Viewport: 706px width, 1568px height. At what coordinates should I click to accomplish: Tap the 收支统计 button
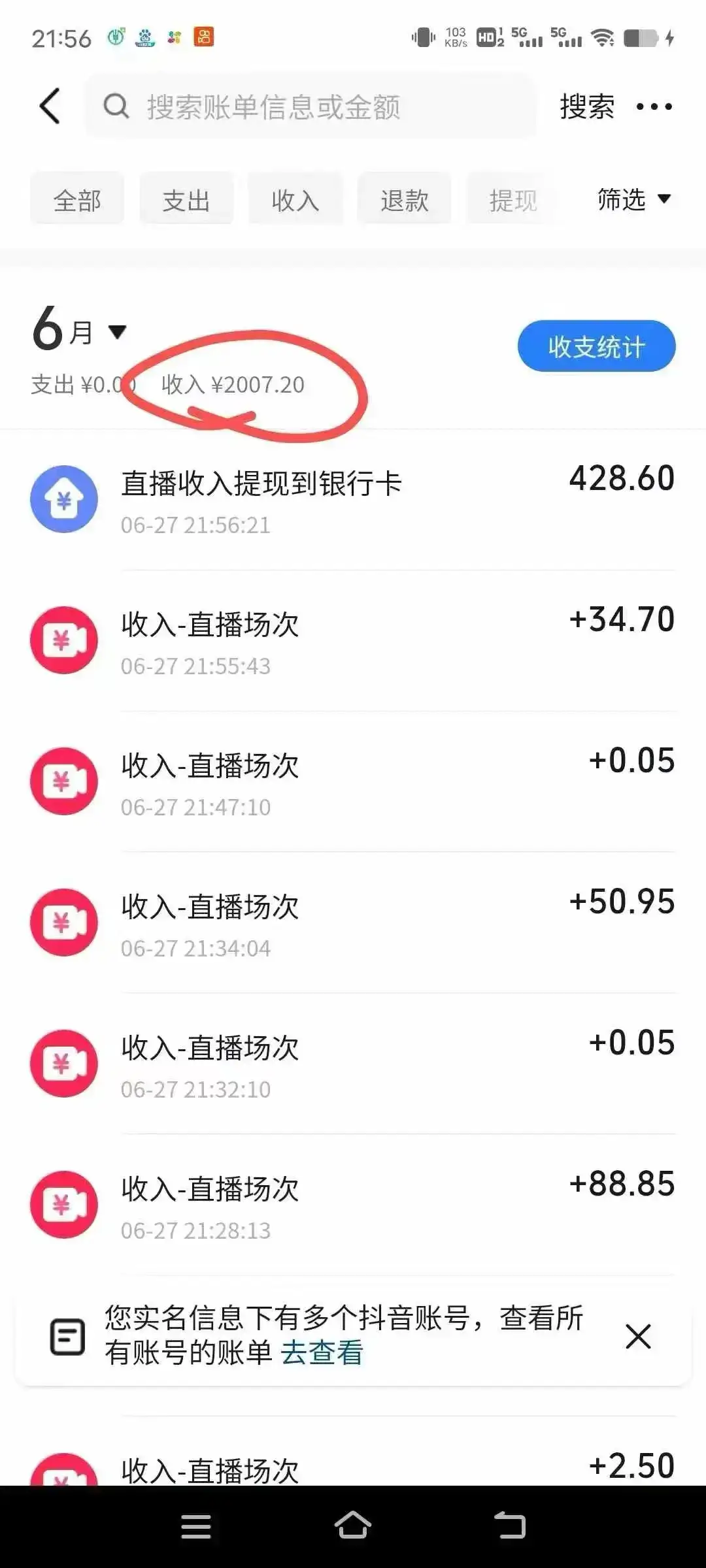pyautogui.click(x=596, y=346)
